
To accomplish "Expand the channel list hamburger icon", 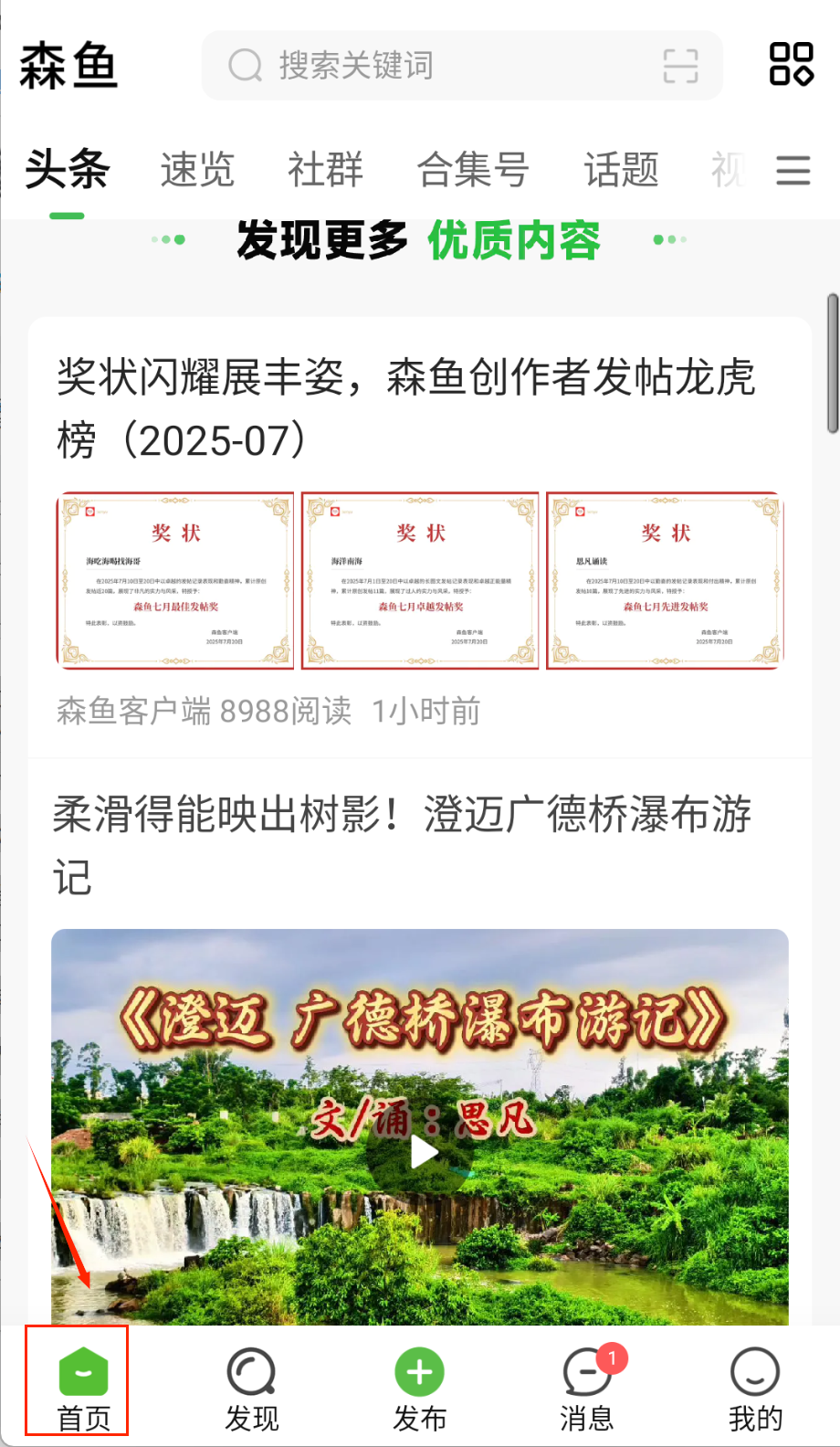I will [793, 170].
